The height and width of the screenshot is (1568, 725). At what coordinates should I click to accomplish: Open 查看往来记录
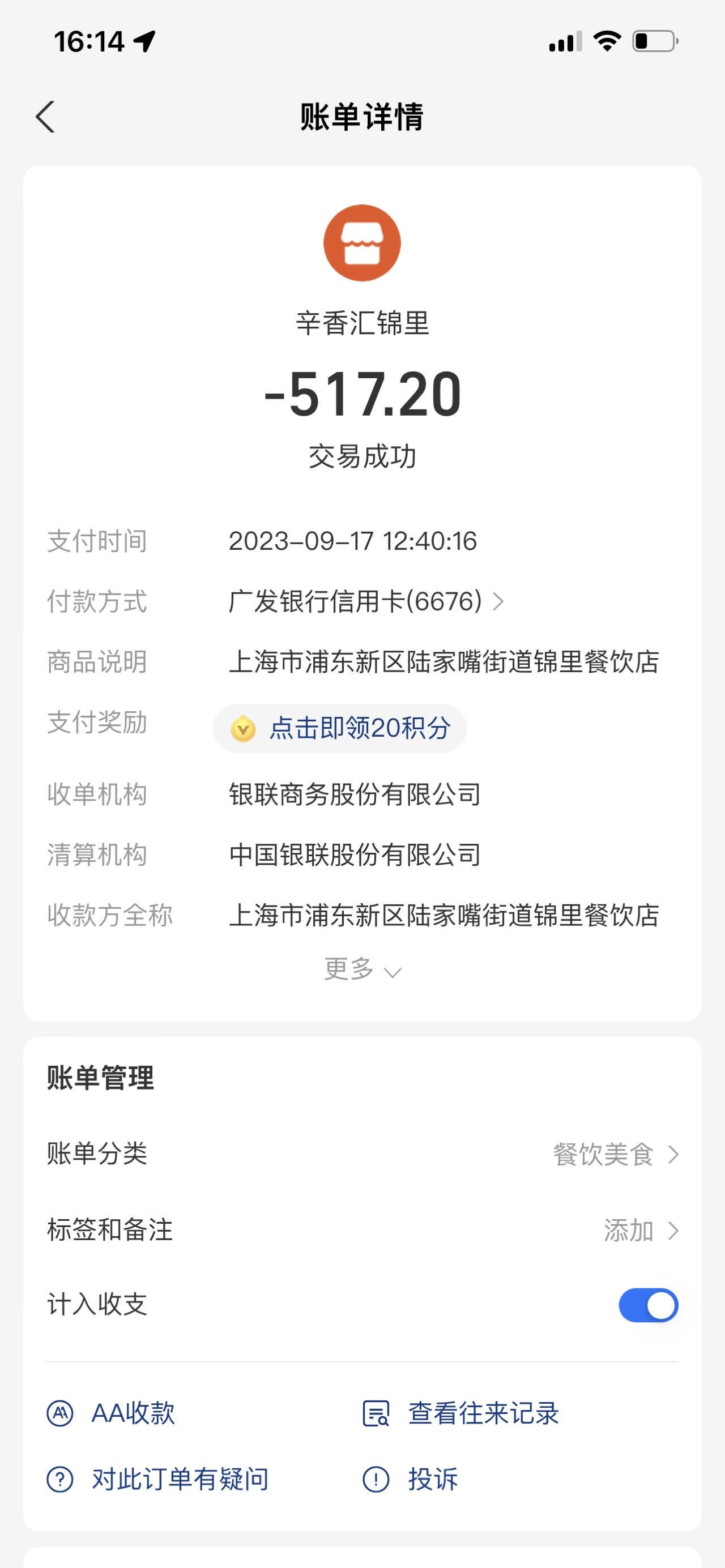[x=461, y=1413]
